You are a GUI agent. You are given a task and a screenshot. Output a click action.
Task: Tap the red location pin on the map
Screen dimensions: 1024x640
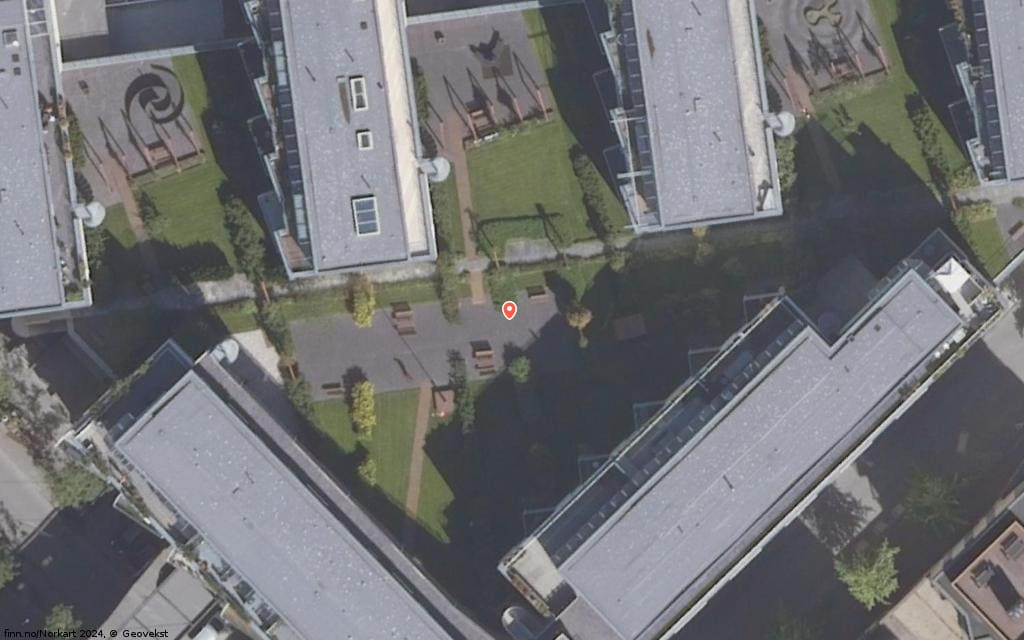tap(509, 310)
